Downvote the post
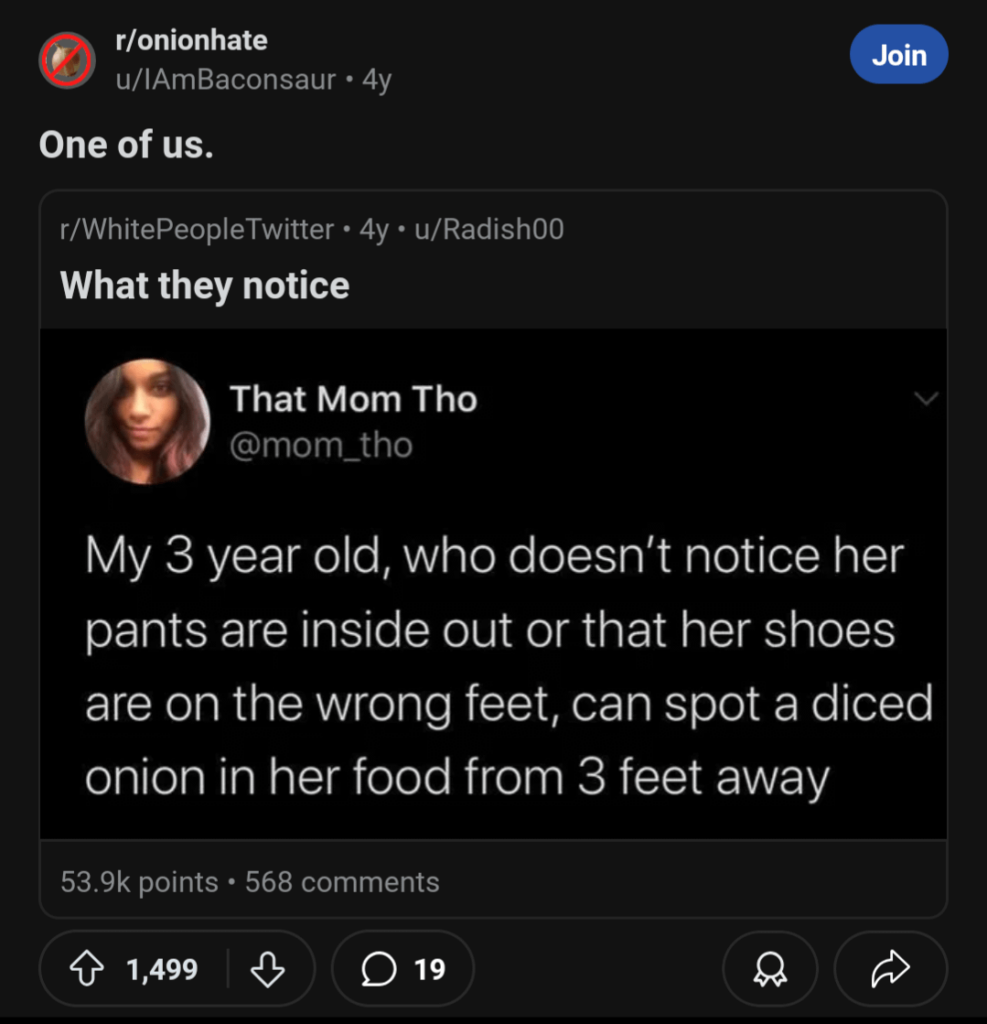The height and width of the screenshot is (1024, 987). pos(265,968)
